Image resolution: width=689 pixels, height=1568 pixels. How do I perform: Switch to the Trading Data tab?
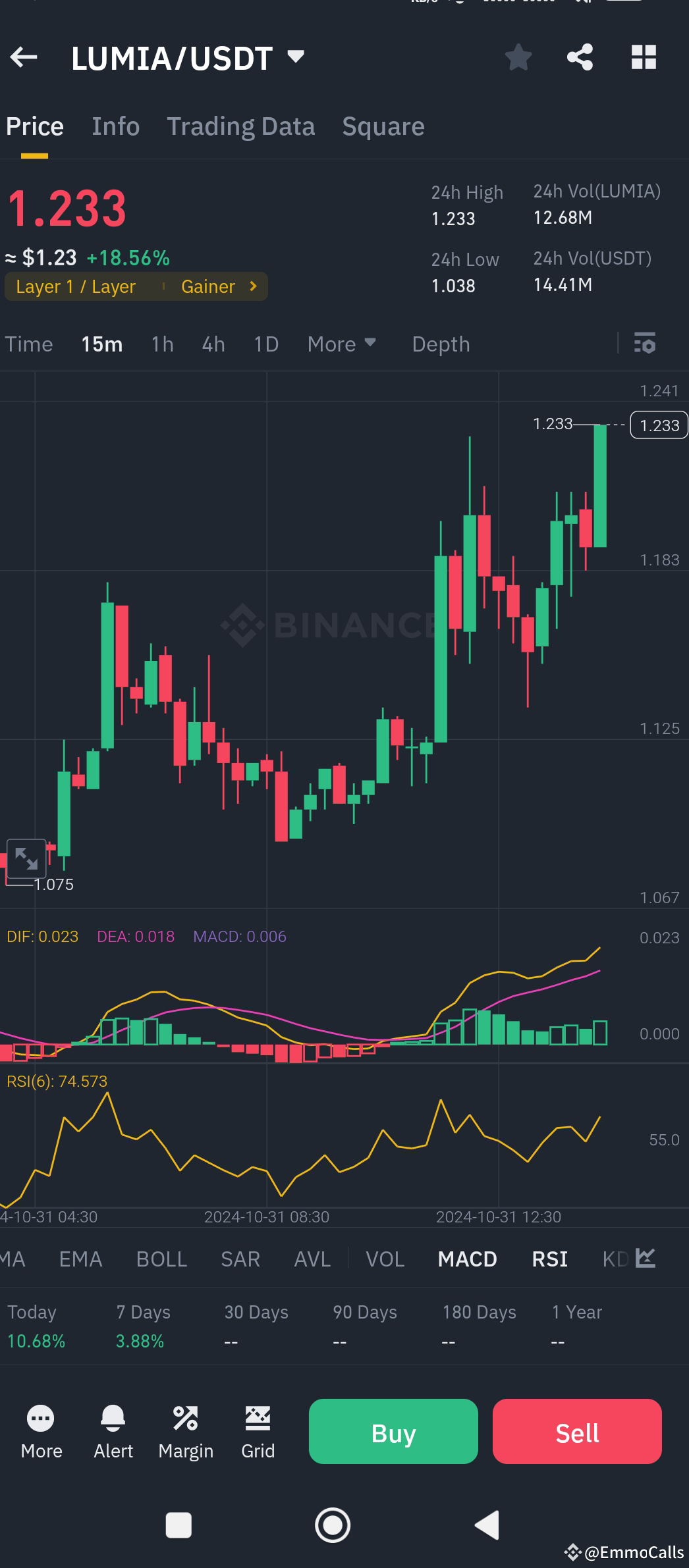(x=241, y=126)
